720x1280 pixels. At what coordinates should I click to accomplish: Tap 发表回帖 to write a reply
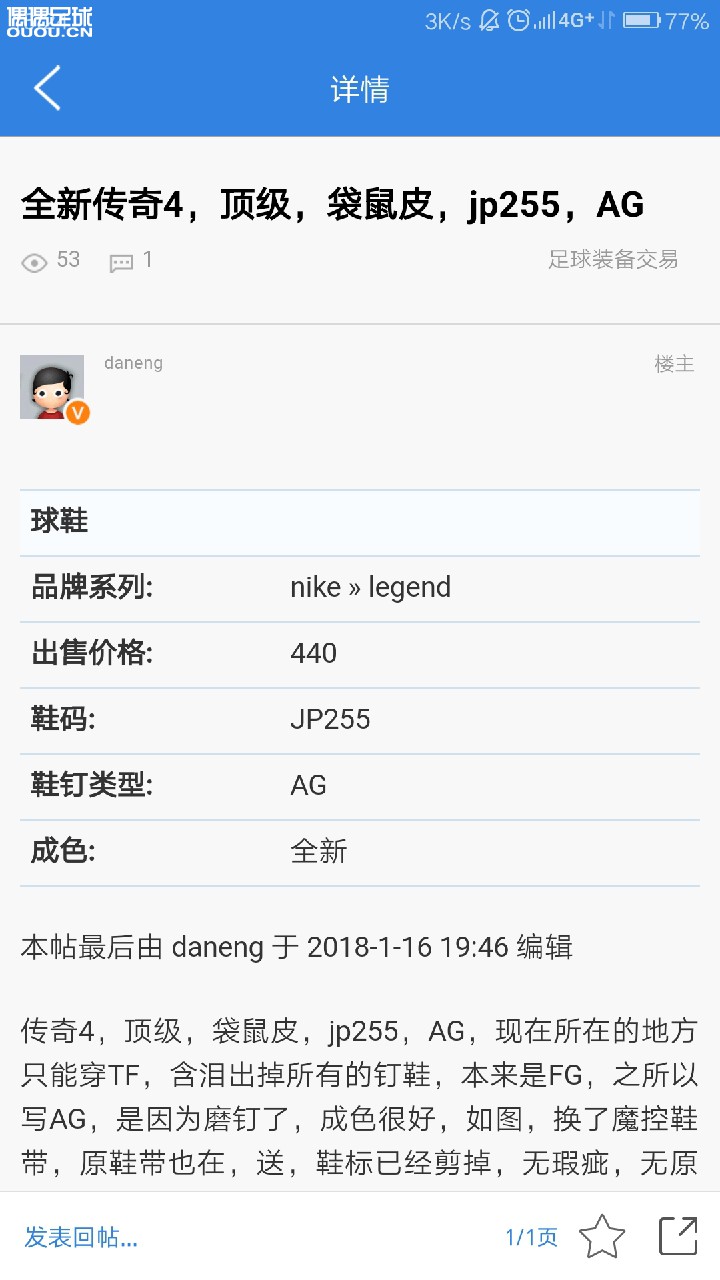click(81, 1237)
